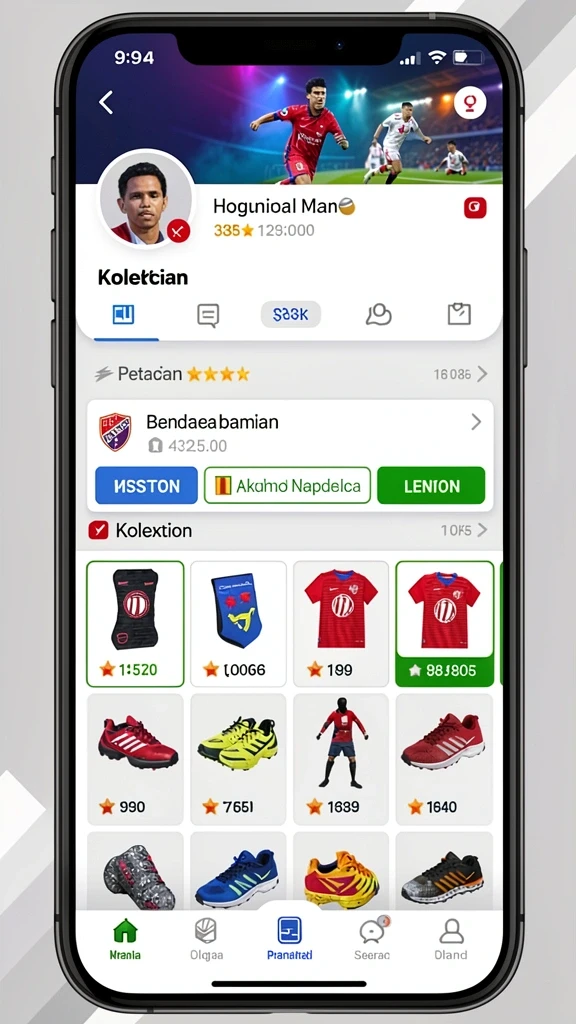Image resolution: width=576 pixels, height=1024 pixels.
Task: Tap the white circular icon on the banner
Action: pos(470,103)
